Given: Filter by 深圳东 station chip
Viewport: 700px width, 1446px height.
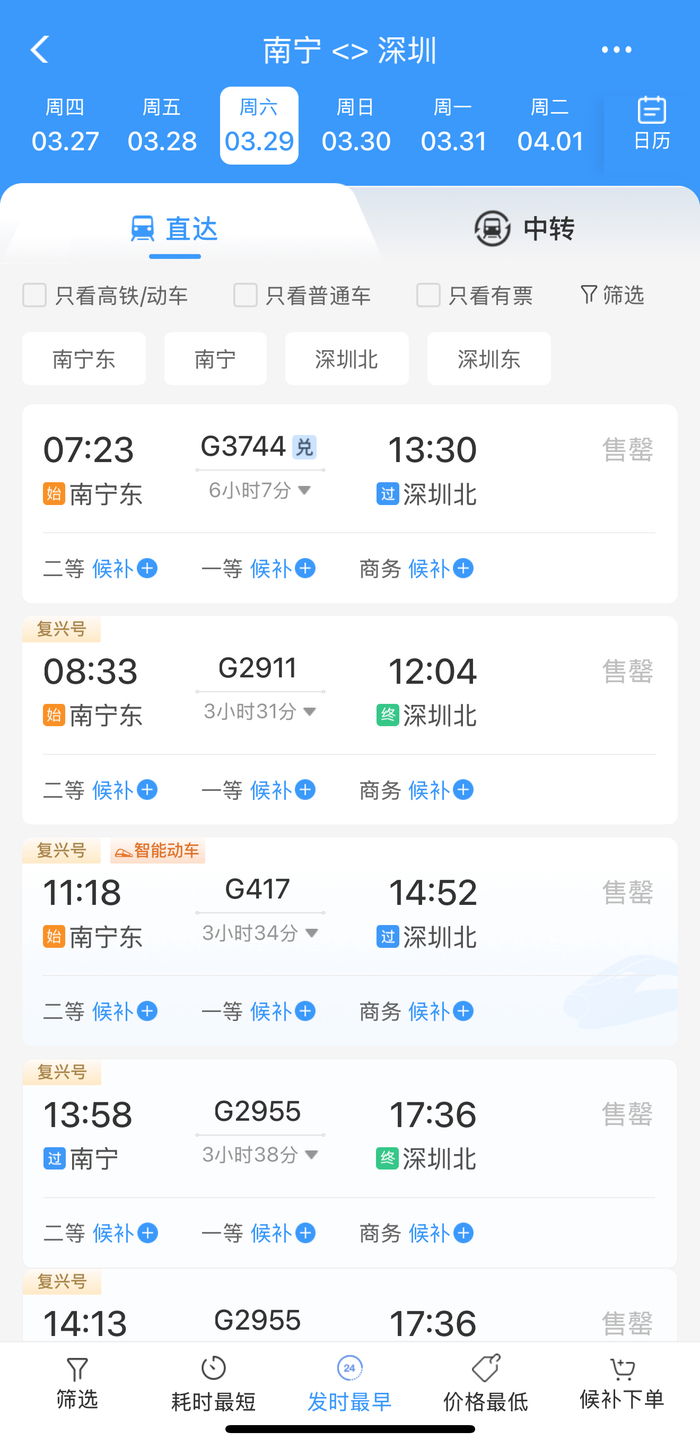Looking at the screenshot, I should point(488,359).
